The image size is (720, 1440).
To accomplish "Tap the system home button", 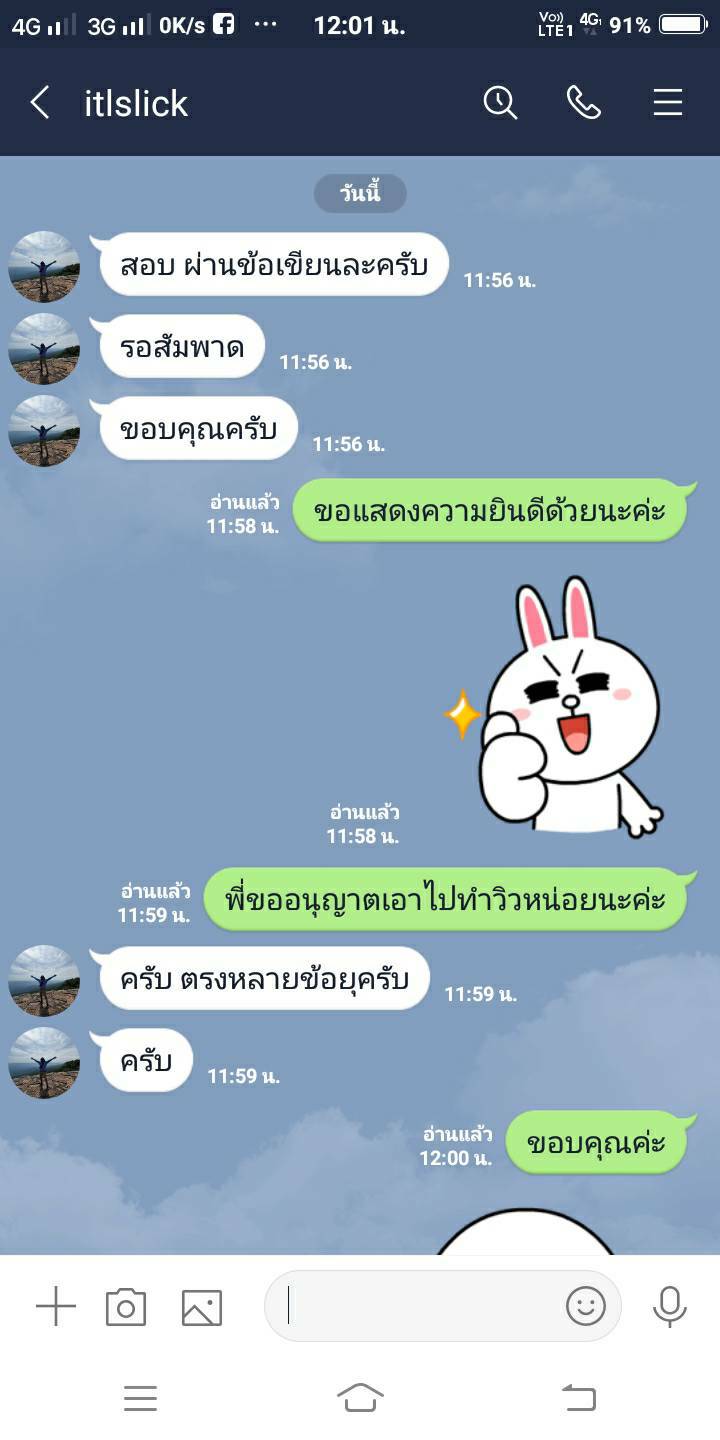I will pos(360,1397).
